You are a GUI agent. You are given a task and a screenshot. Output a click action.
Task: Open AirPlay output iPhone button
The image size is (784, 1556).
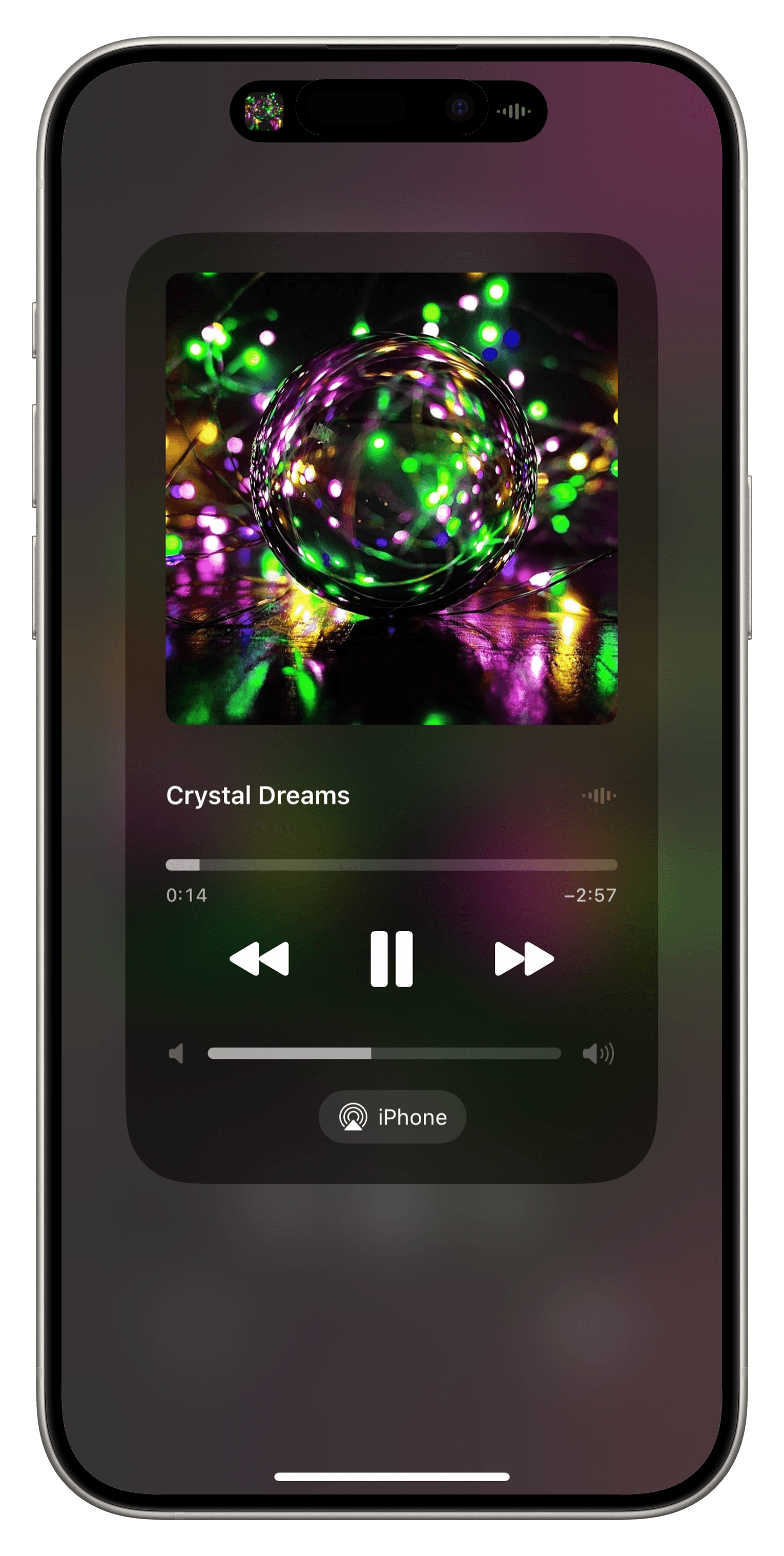pyautogui.click(x=392, y=1117)
